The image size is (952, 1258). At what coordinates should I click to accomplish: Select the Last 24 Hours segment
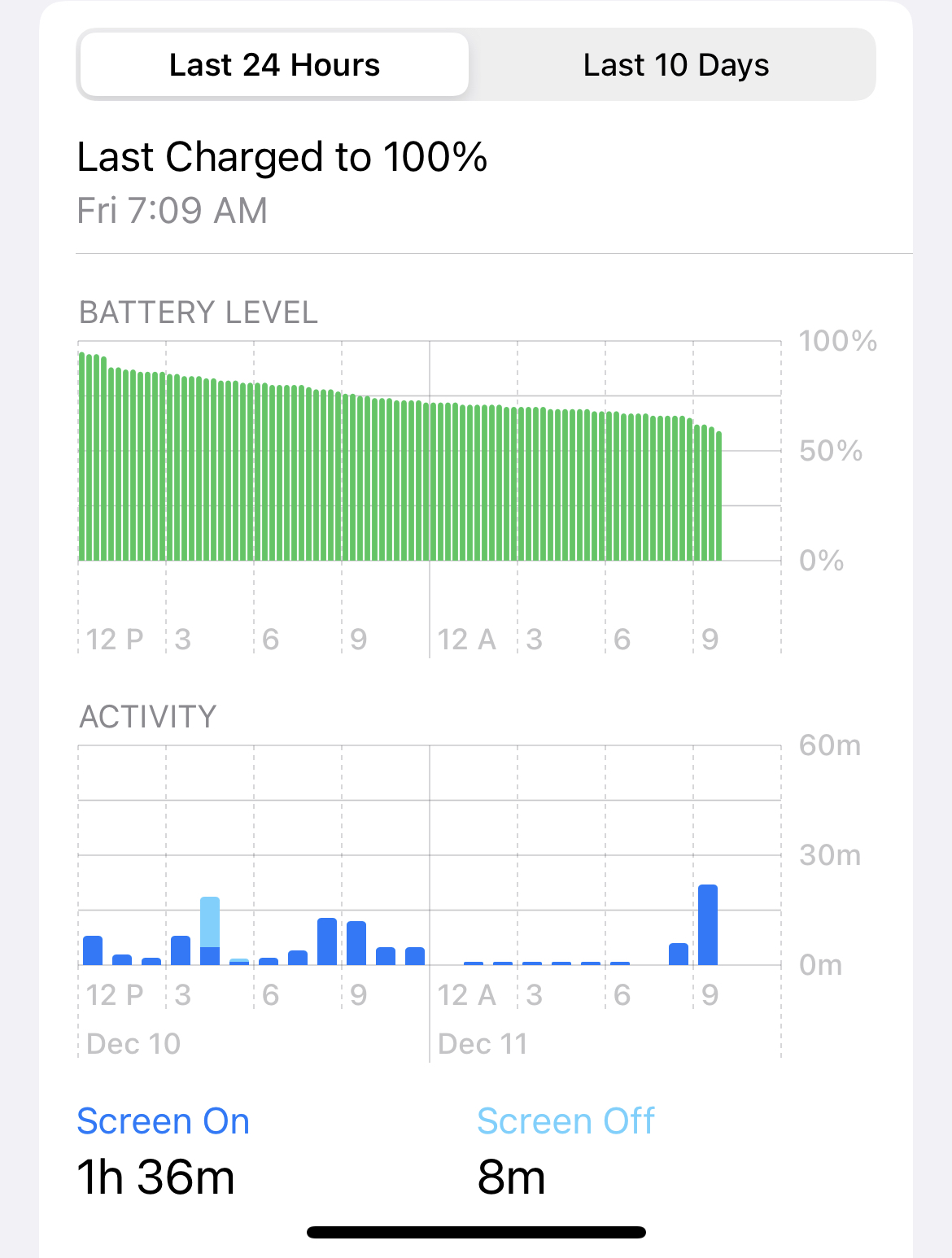[274, 65]
